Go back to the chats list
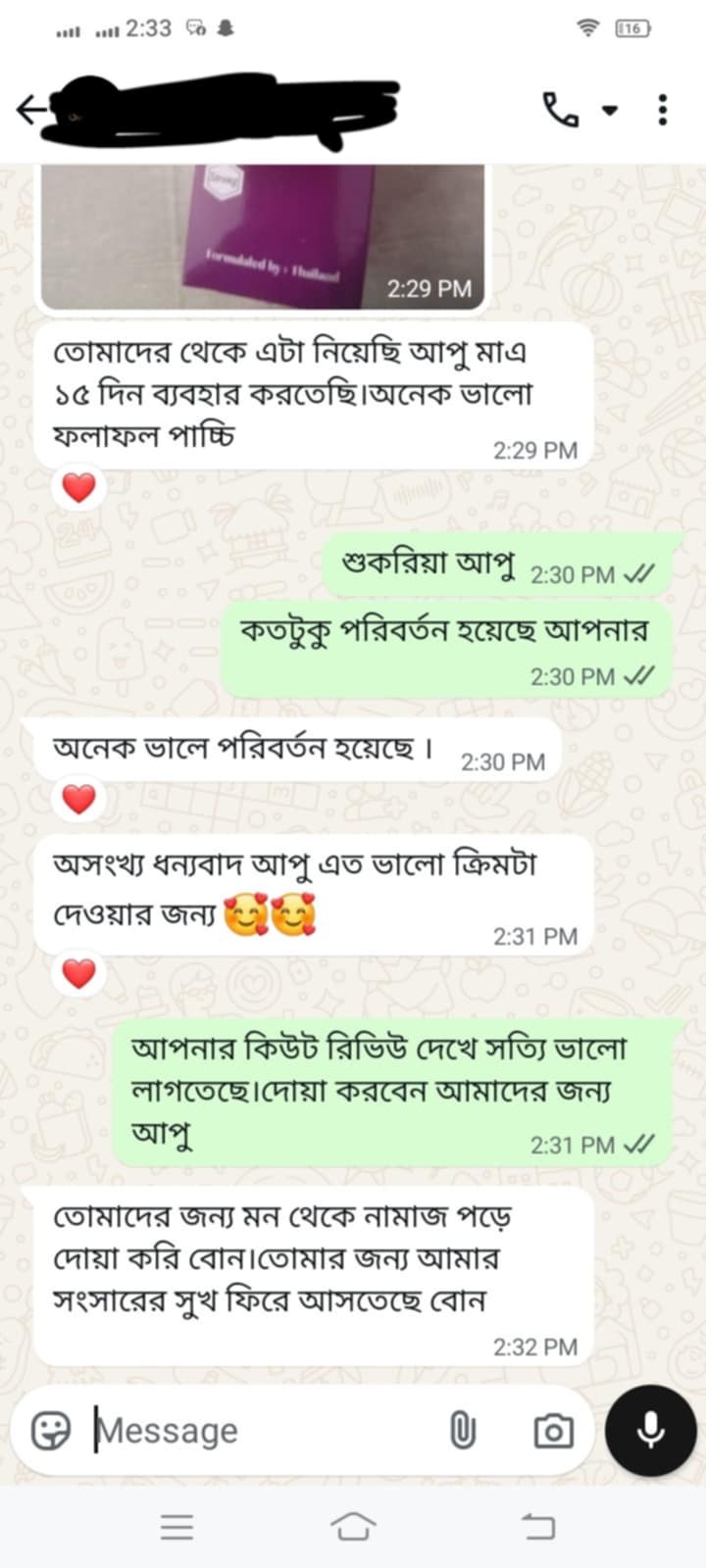The image size is (706, 1568). pyautogui.click(x=31, y=110)
